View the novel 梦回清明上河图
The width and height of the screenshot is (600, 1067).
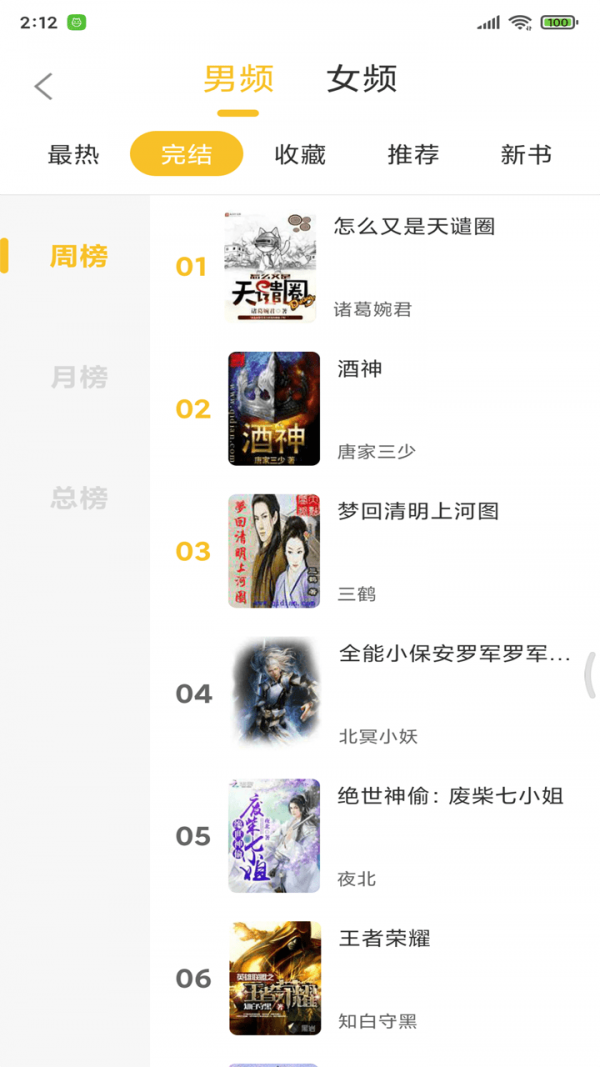click(x=418, y=511)
